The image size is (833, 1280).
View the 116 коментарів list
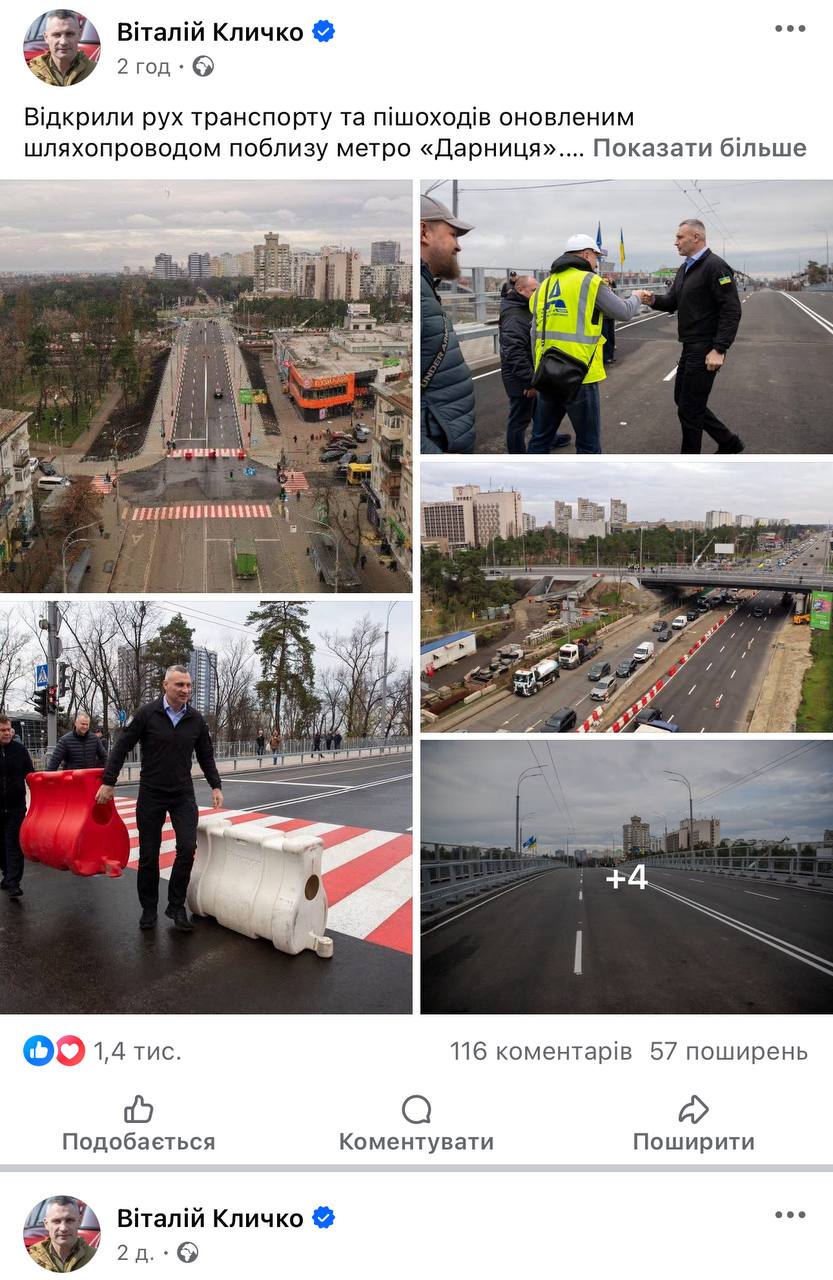(540, 1051)
